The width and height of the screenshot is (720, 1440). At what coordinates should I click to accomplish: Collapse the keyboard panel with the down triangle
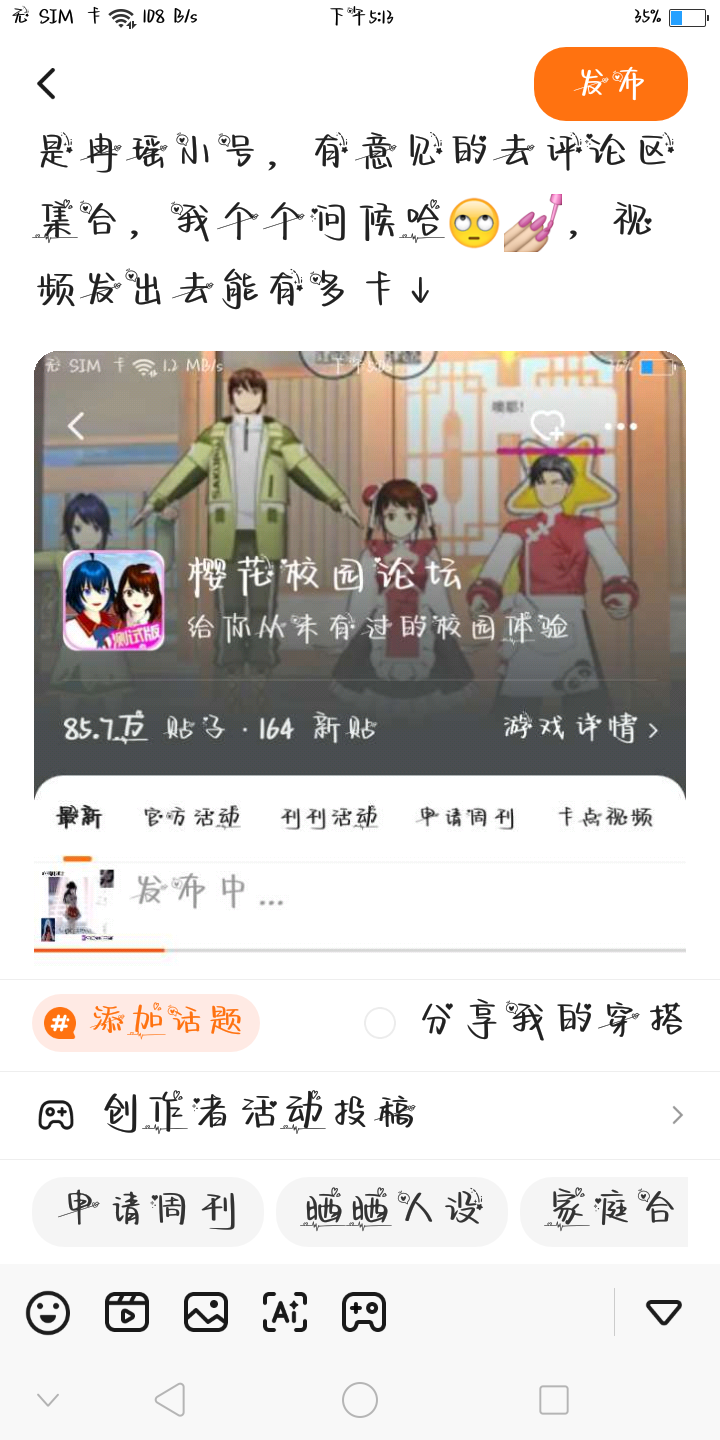663,1312
